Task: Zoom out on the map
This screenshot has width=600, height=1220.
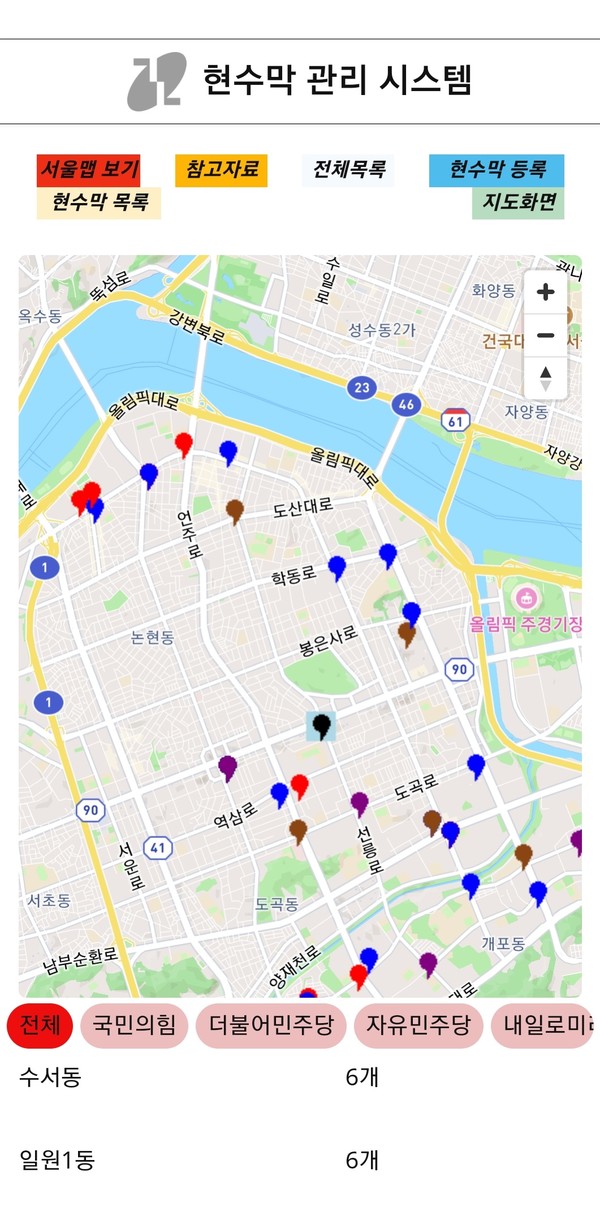Action: pyautogui.click(x=545, y=335)
